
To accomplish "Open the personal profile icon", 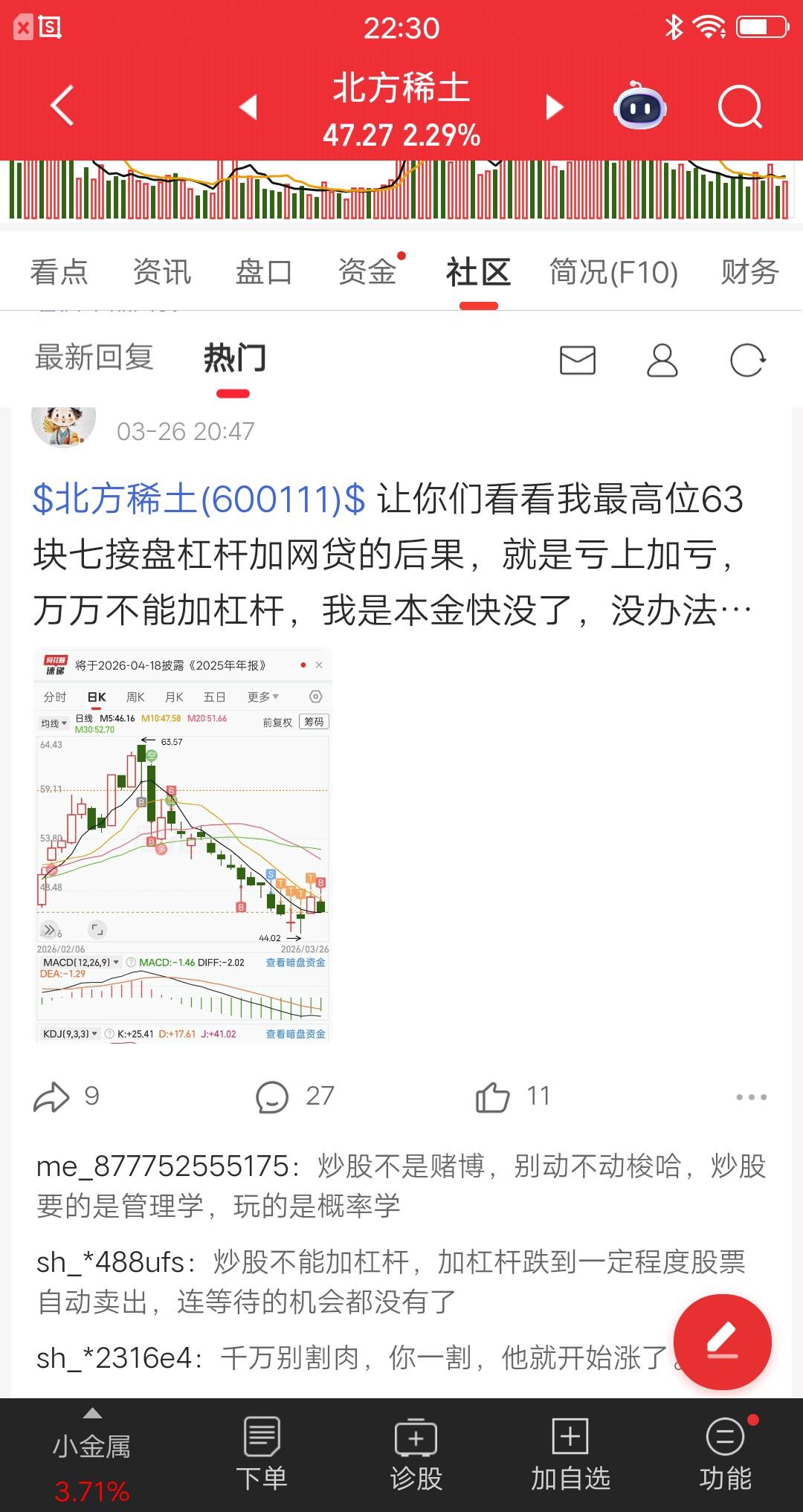I will [663, 361].
